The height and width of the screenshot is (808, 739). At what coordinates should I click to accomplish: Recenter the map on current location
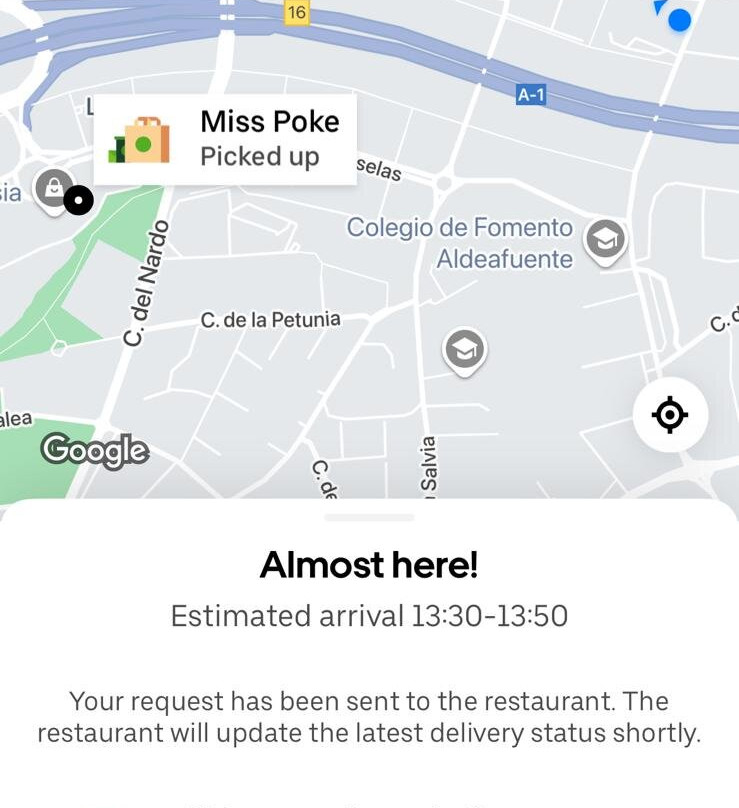[x=670, y=415]
